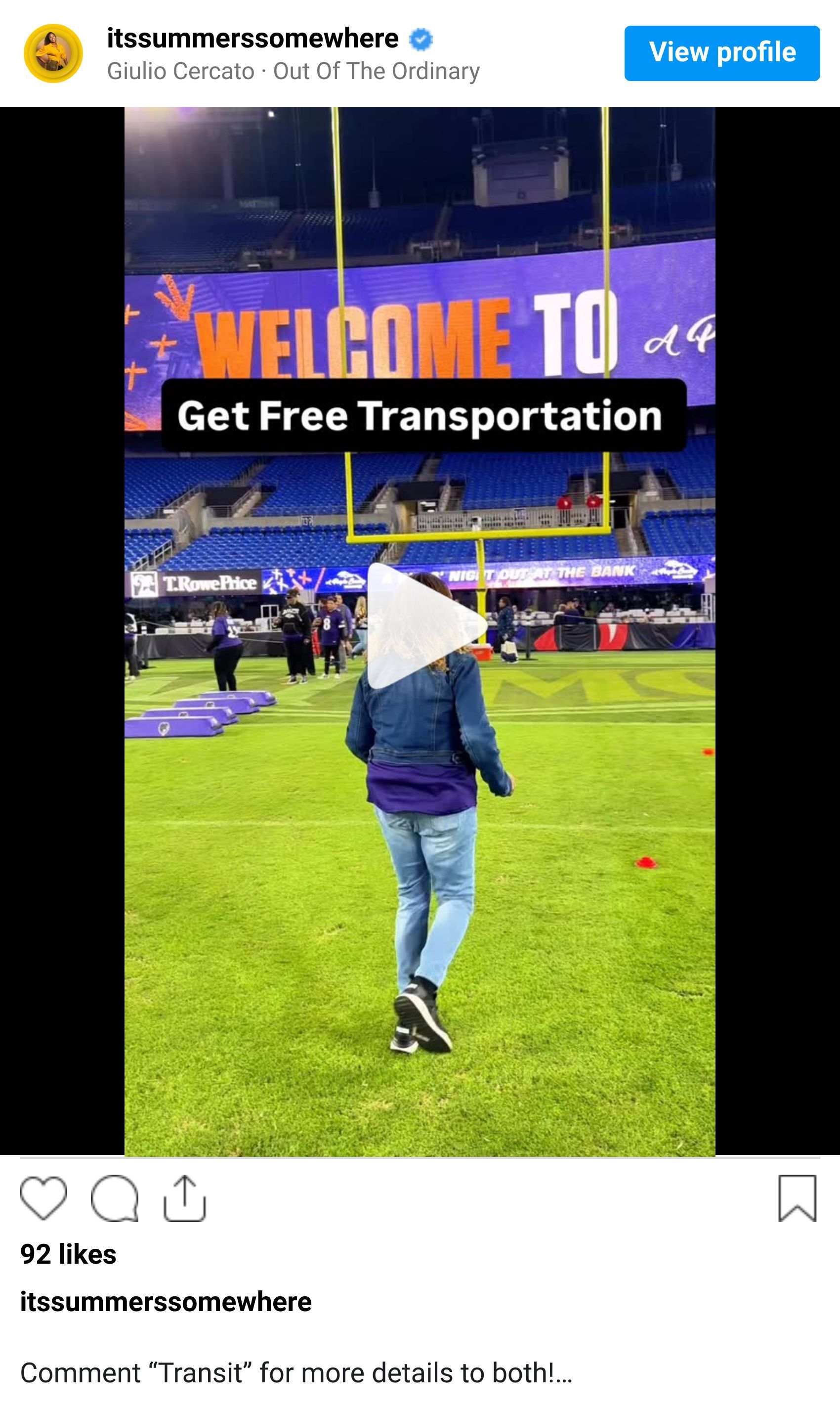This screenshot has height=1412, width=840.
Task: Open the comments bubble icon
Action: tap(114, 1197)
